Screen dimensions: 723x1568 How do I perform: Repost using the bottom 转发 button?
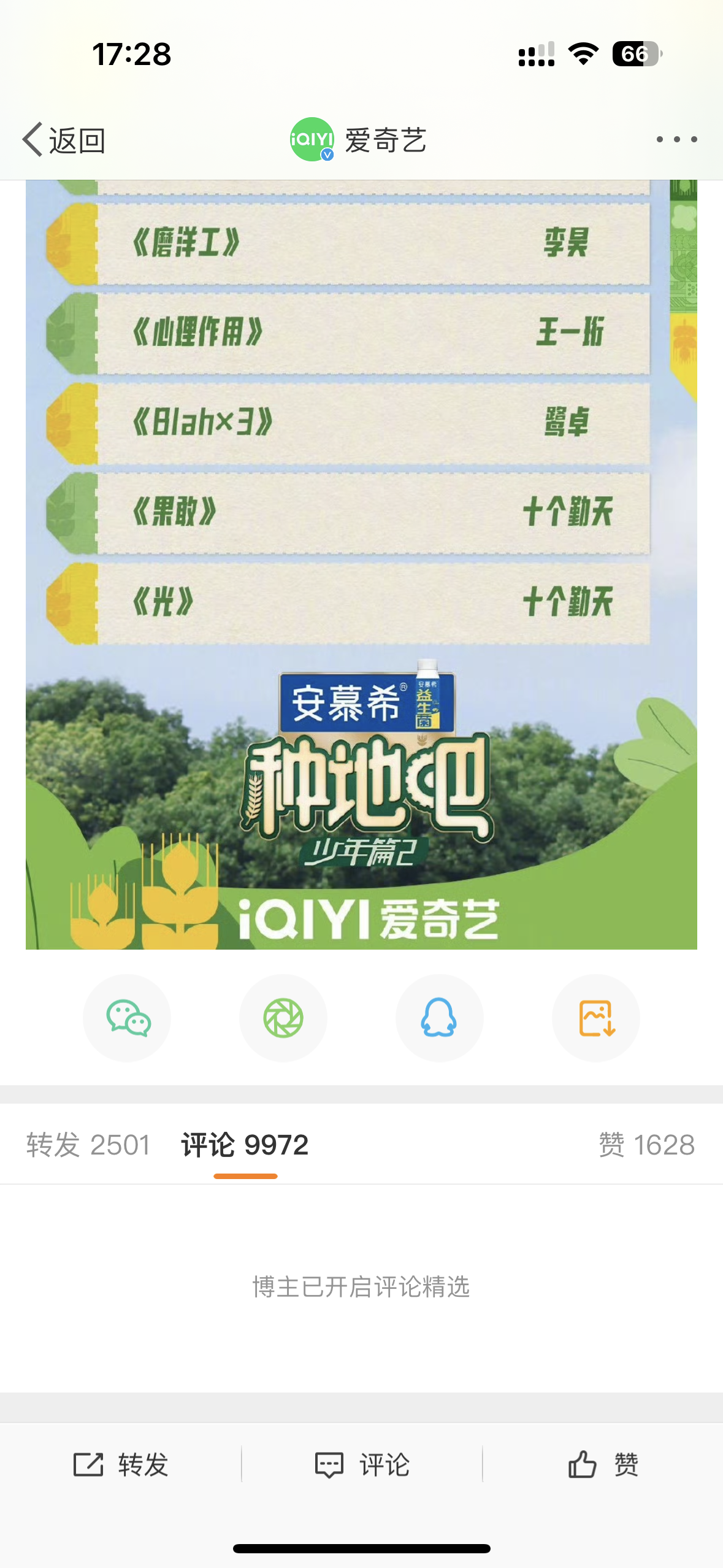coord(121,1465)
